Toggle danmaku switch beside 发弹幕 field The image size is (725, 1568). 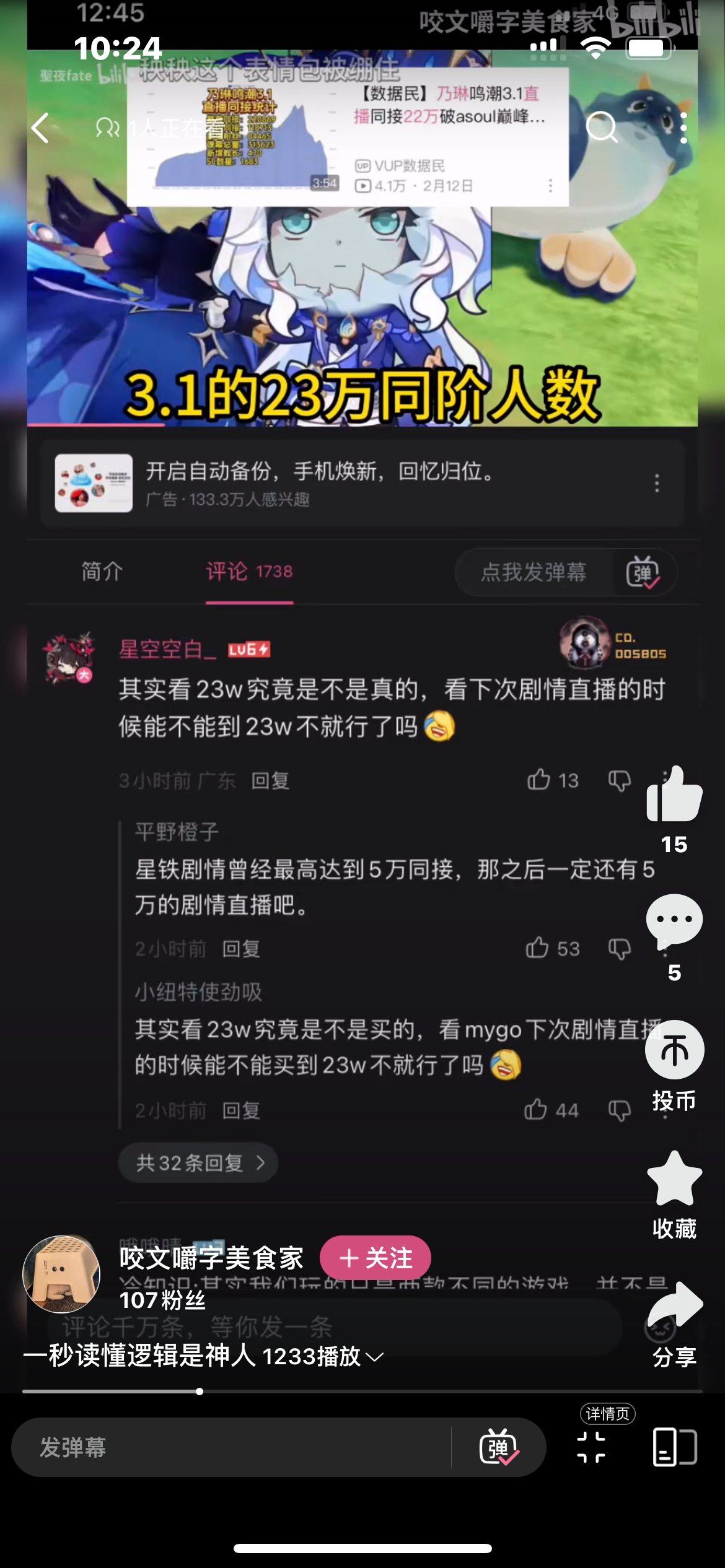pos(499,1447)
